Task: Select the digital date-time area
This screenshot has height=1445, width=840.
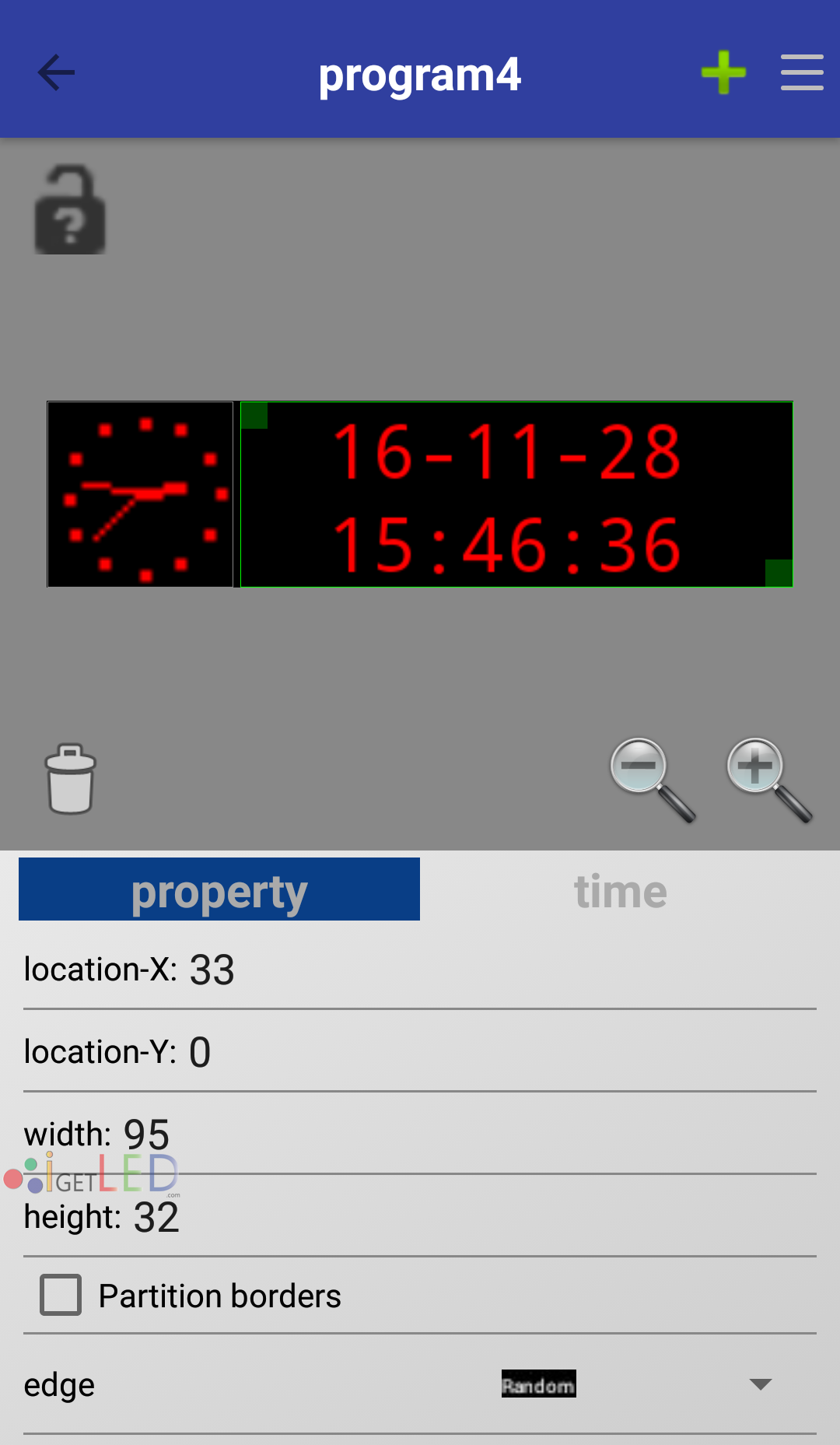Action: coord(516,494)
